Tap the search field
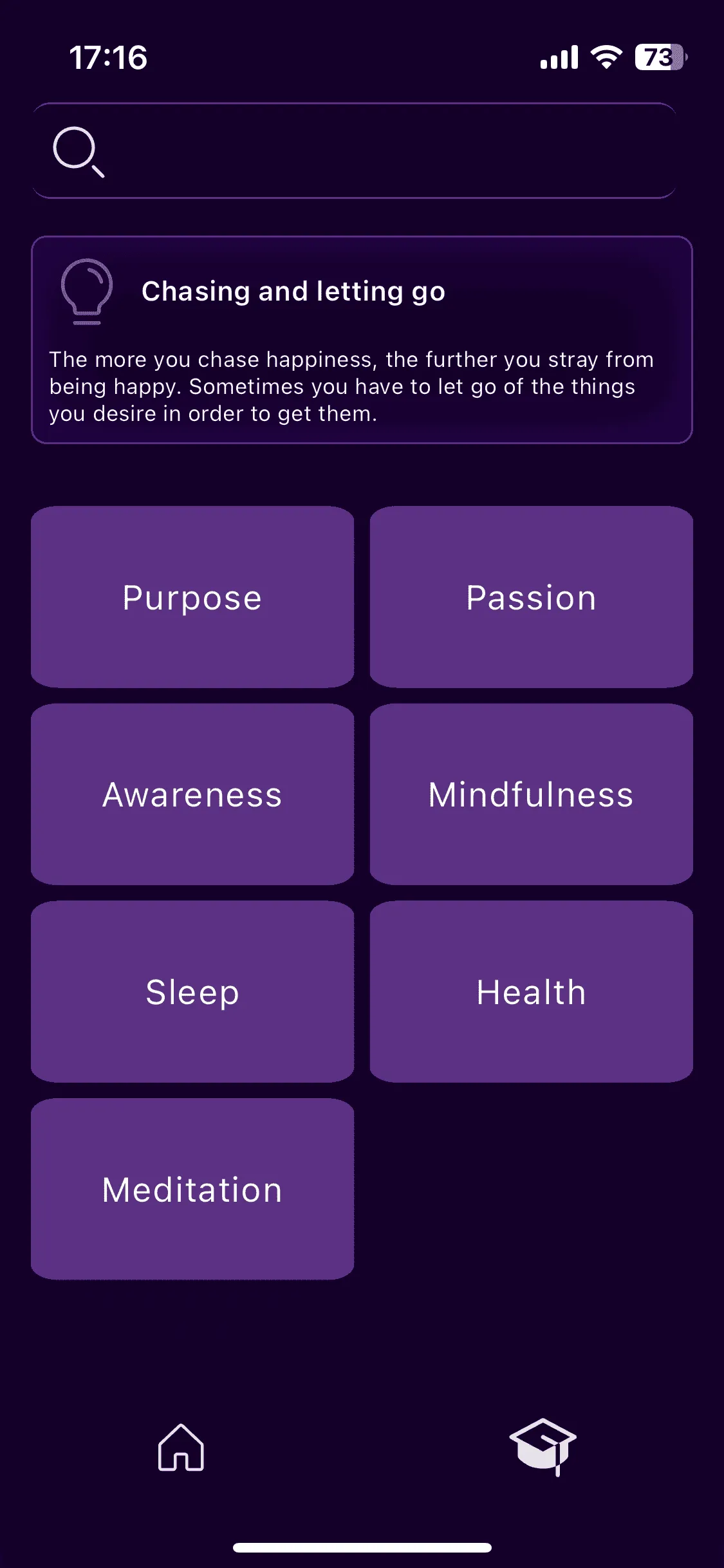This screenshot has width=724, height=1568. click(x=360, y=151)
